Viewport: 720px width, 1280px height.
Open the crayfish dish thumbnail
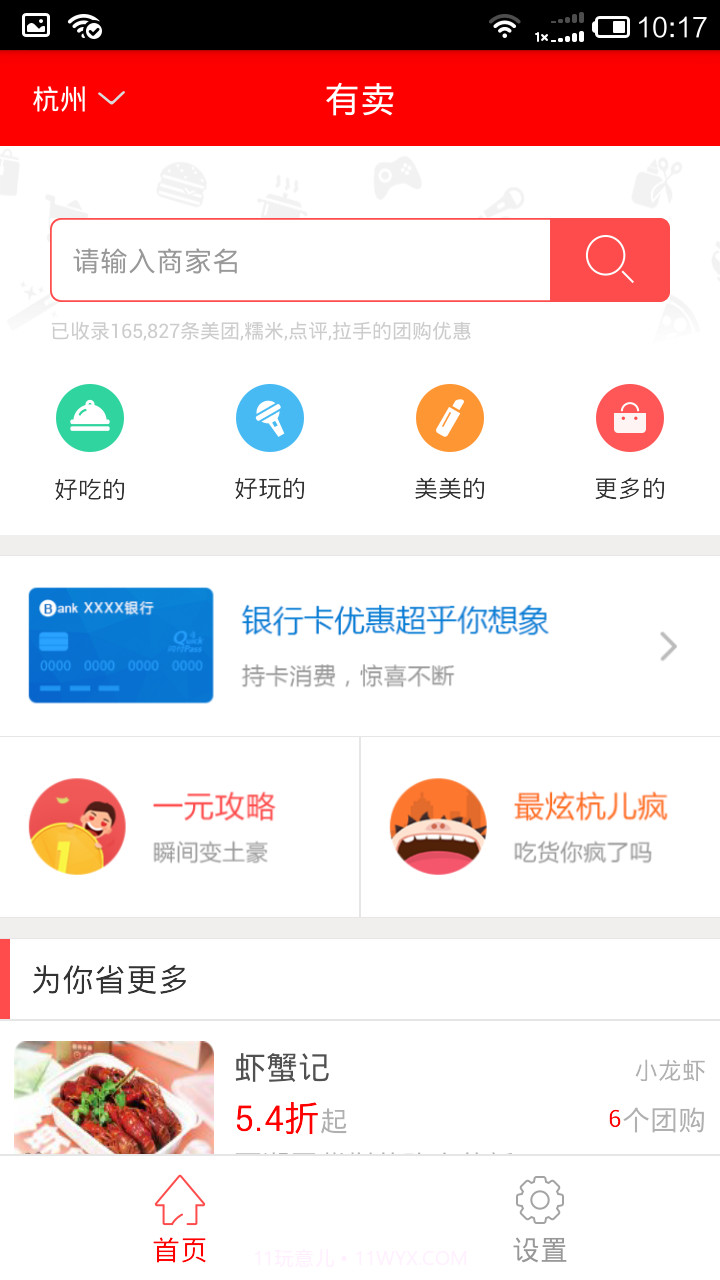click(x=113, y=1100)
